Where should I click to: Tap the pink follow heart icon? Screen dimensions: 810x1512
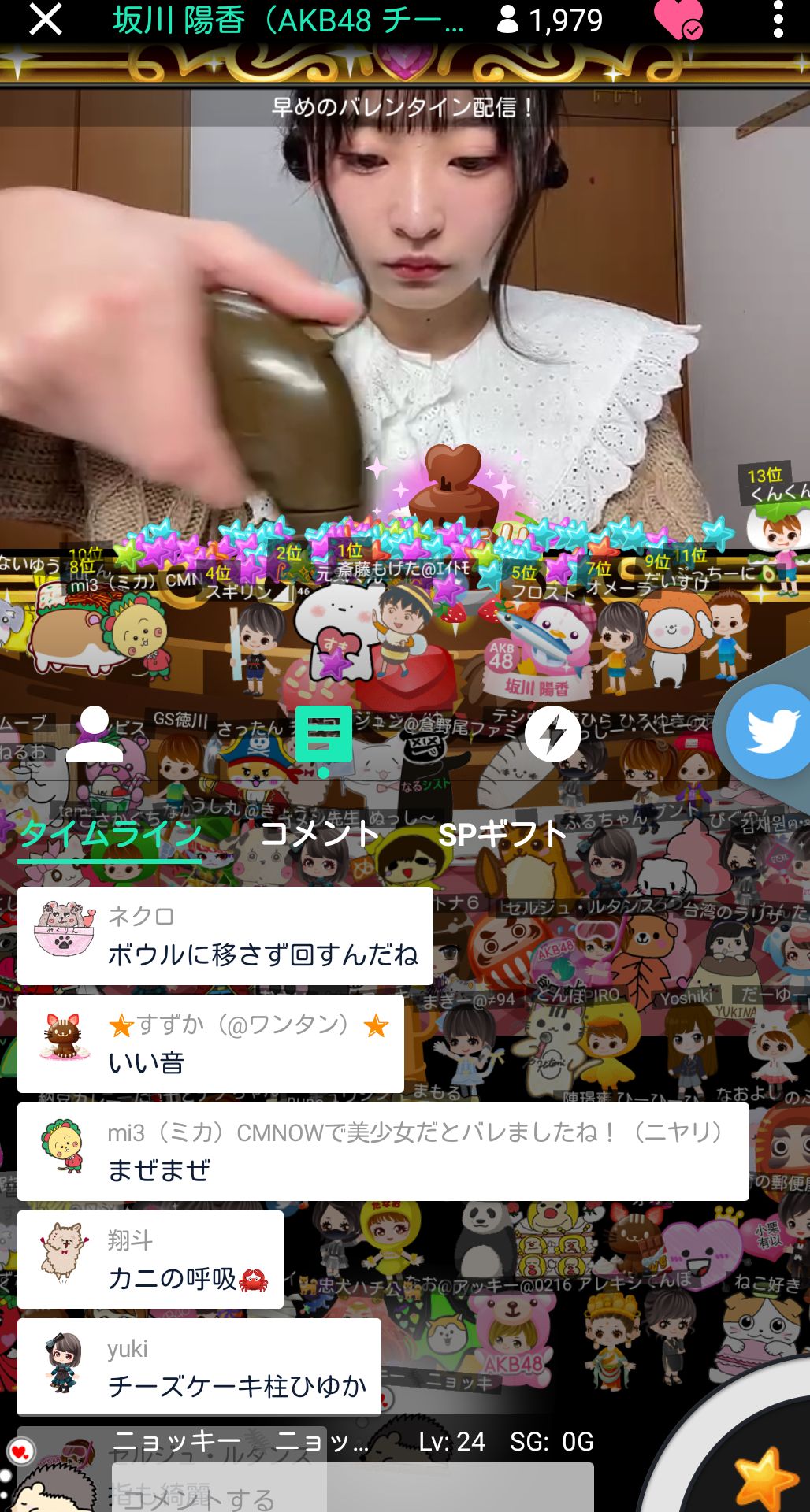pyautogui.click(x=678, y=20)
